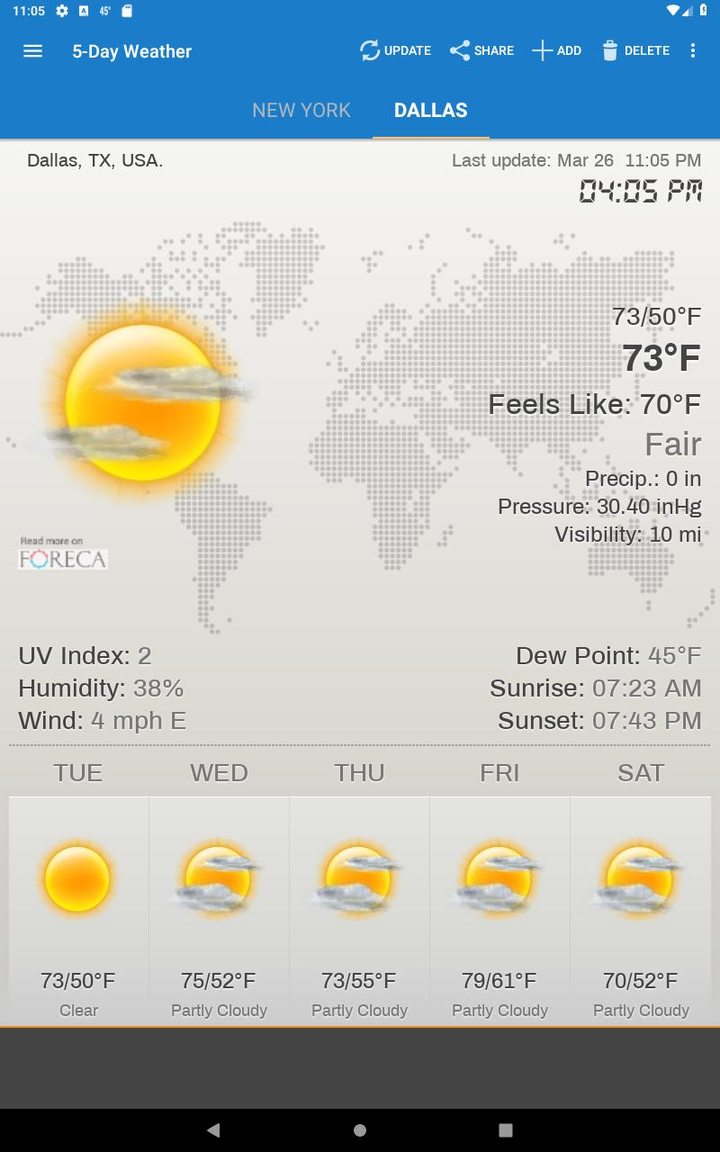This screenshot has height=1152, width=720.
Task: Refresh weather with the Update button
Action: pos(396,51)
